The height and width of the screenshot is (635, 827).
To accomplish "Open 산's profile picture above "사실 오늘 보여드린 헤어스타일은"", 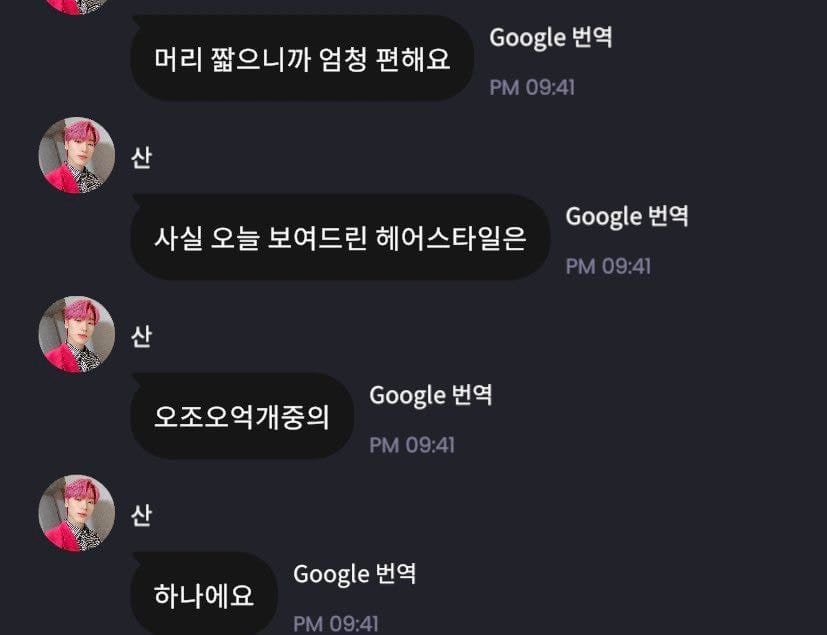I will tap(76, 155).
